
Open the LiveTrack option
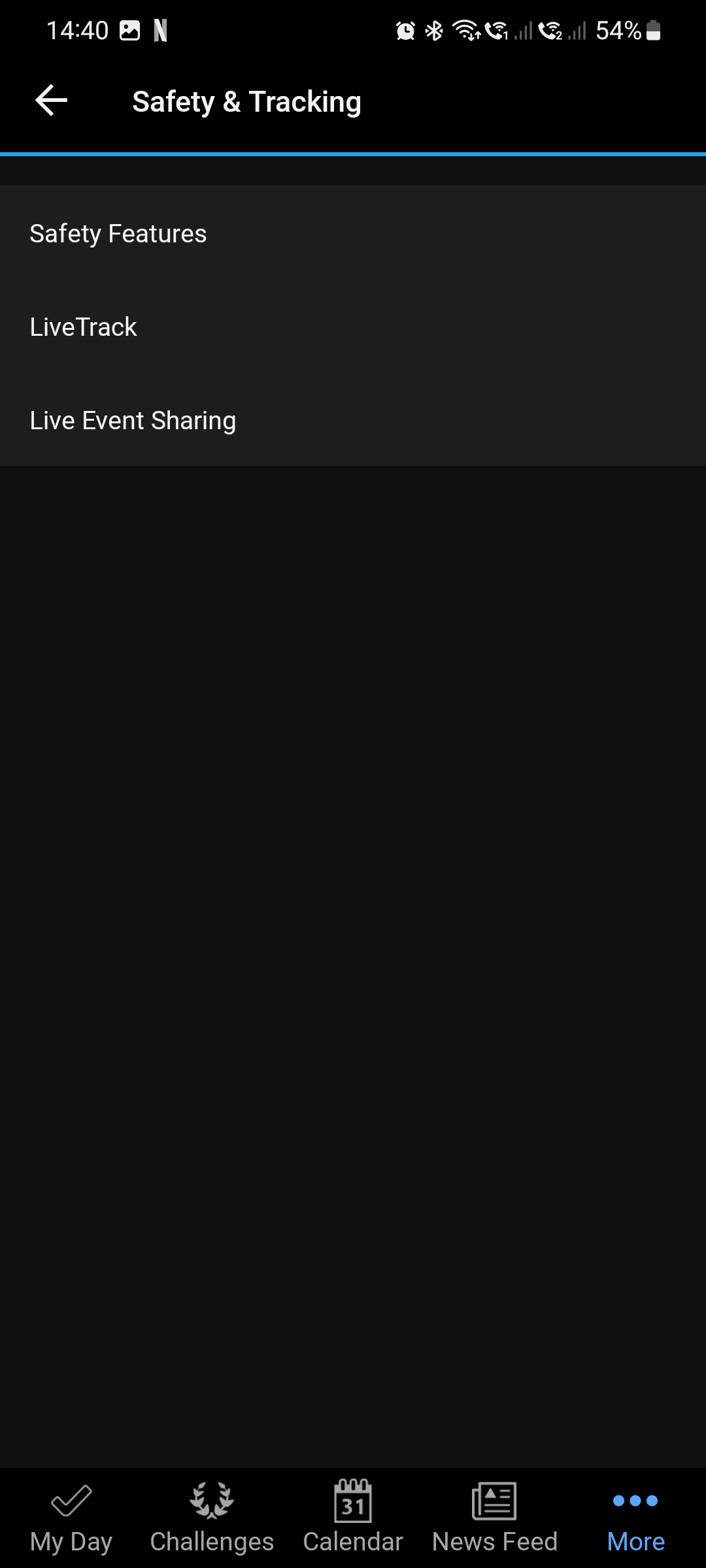(x=353, y=327)
